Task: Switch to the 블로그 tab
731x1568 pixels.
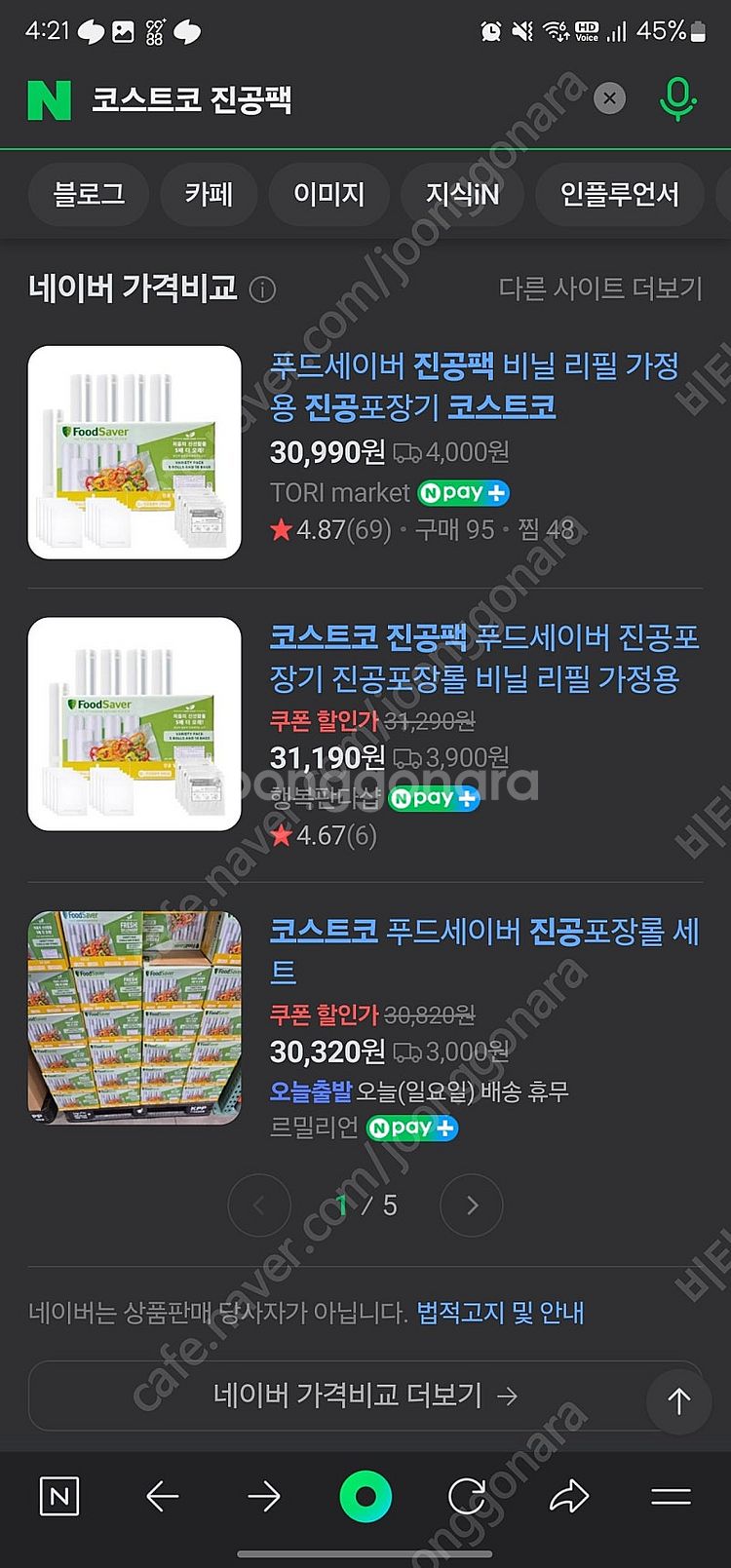Action: coord(89,194)
